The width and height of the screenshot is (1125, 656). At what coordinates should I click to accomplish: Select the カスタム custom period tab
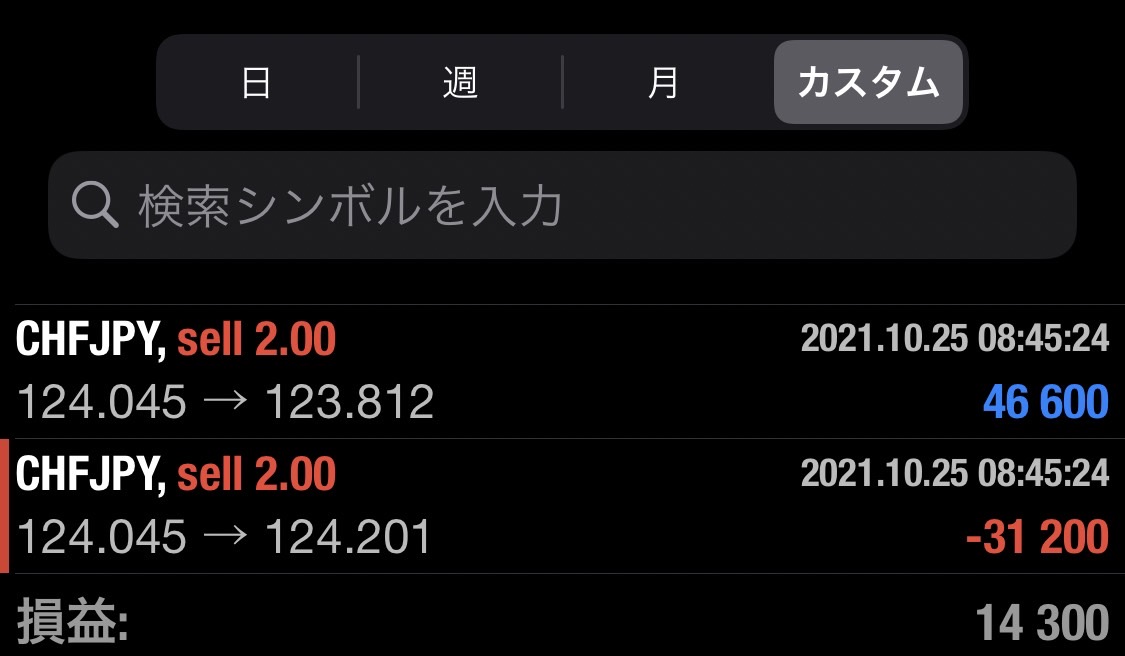868,83
